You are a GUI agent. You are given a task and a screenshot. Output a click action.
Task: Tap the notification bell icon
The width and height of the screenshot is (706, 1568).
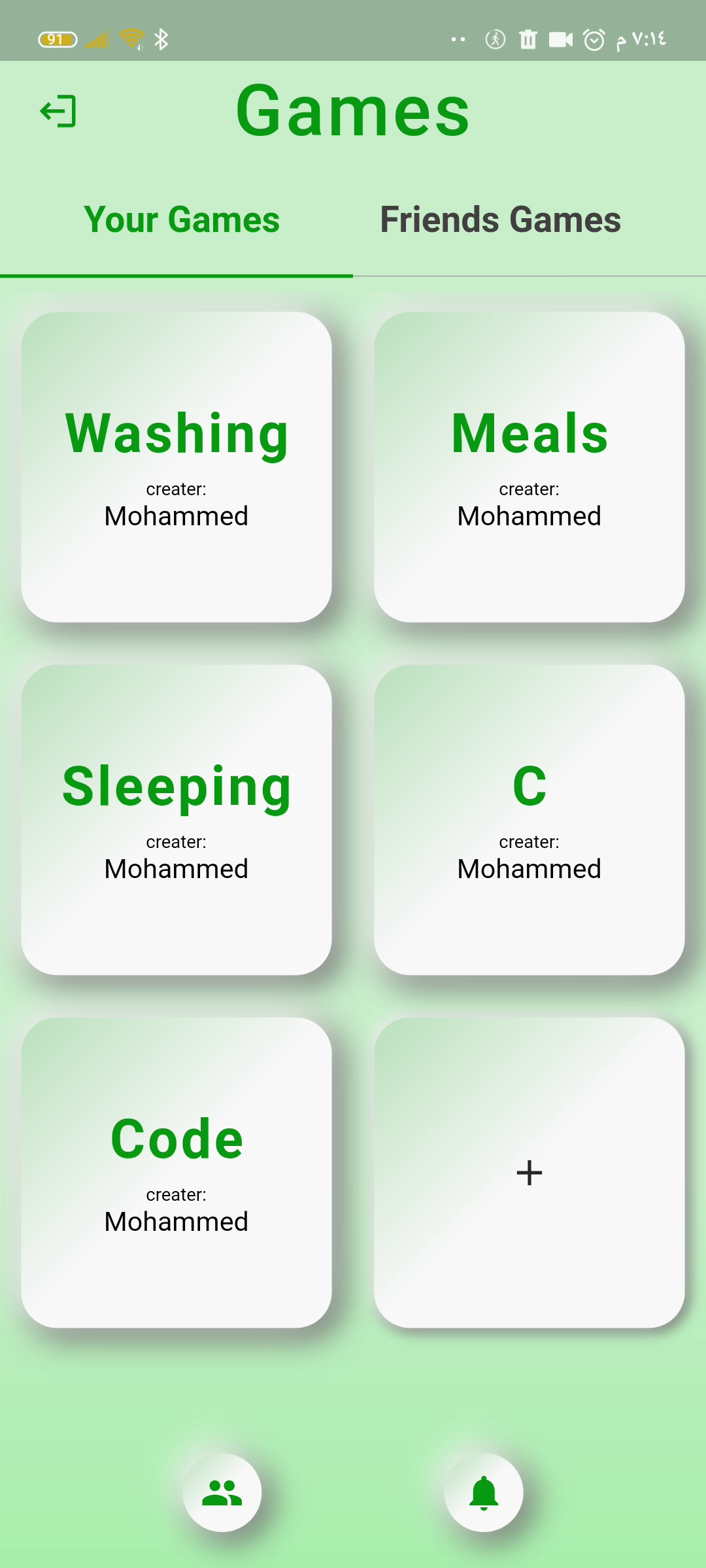pyautogui.click(x=483, y=1490)
